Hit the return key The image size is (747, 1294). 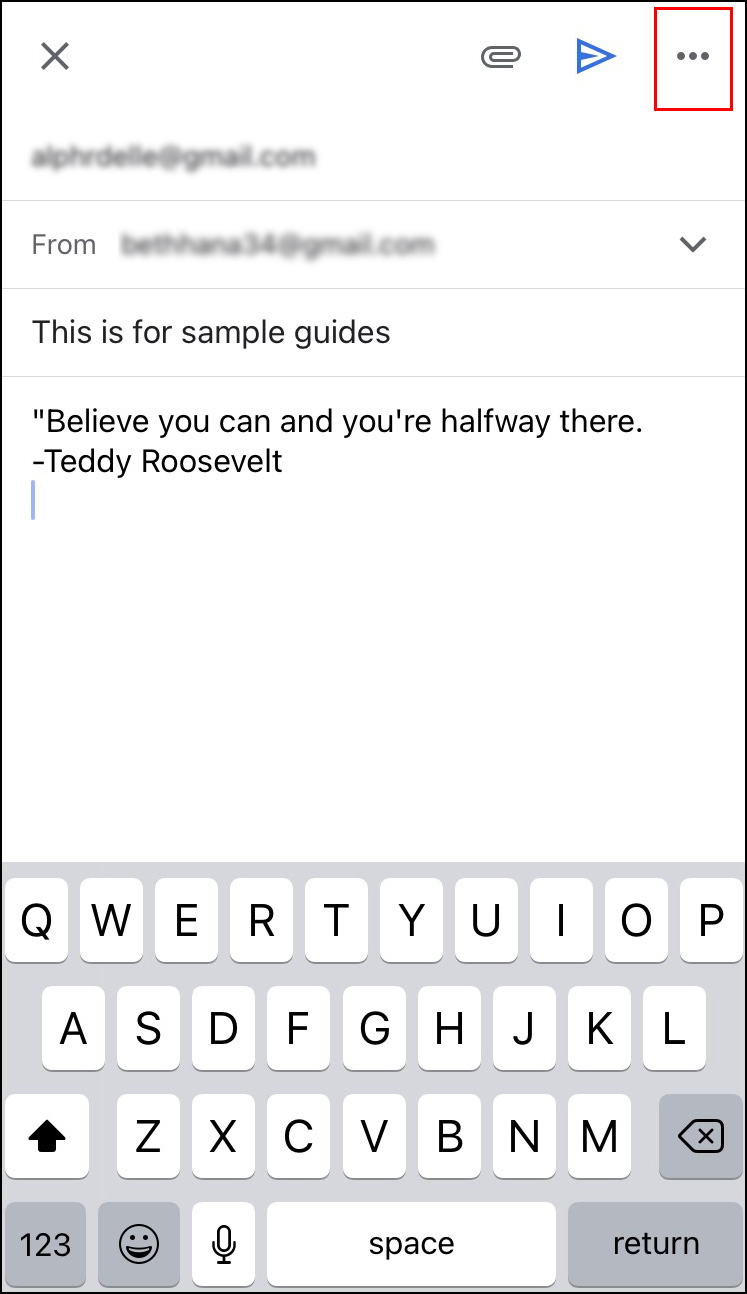click(655, 1244)
